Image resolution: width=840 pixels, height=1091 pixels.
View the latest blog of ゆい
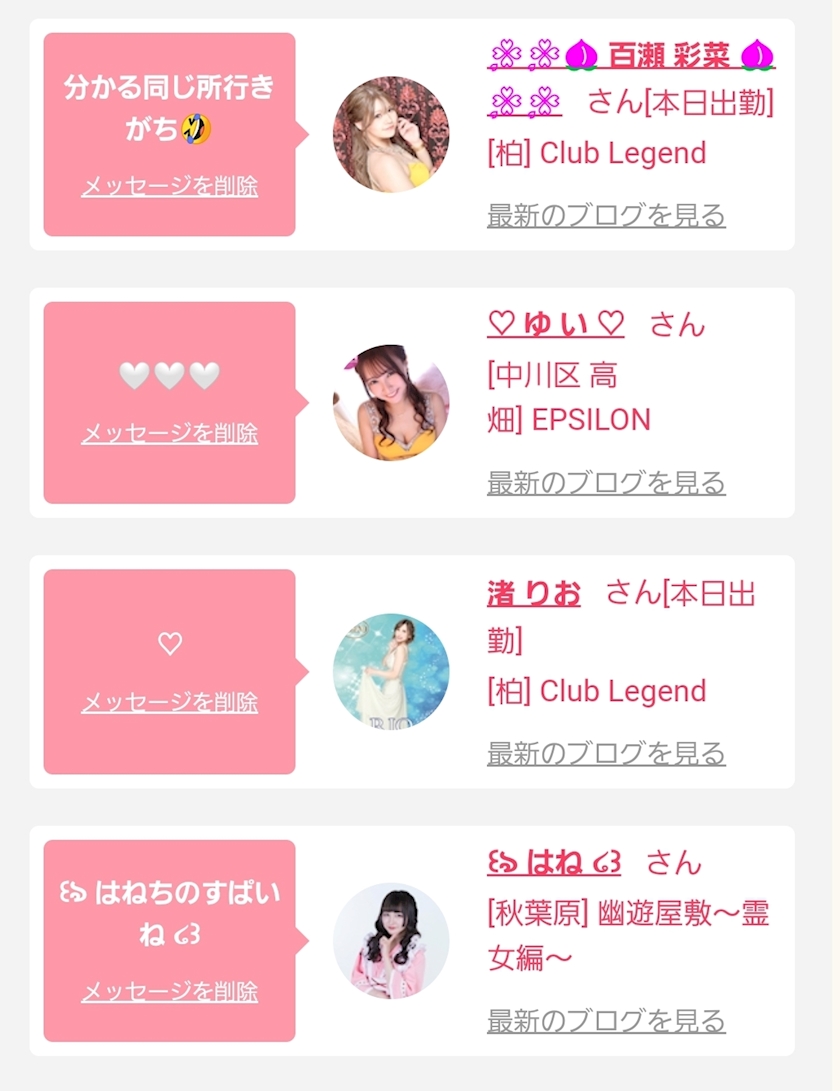(x=606, y=483)
